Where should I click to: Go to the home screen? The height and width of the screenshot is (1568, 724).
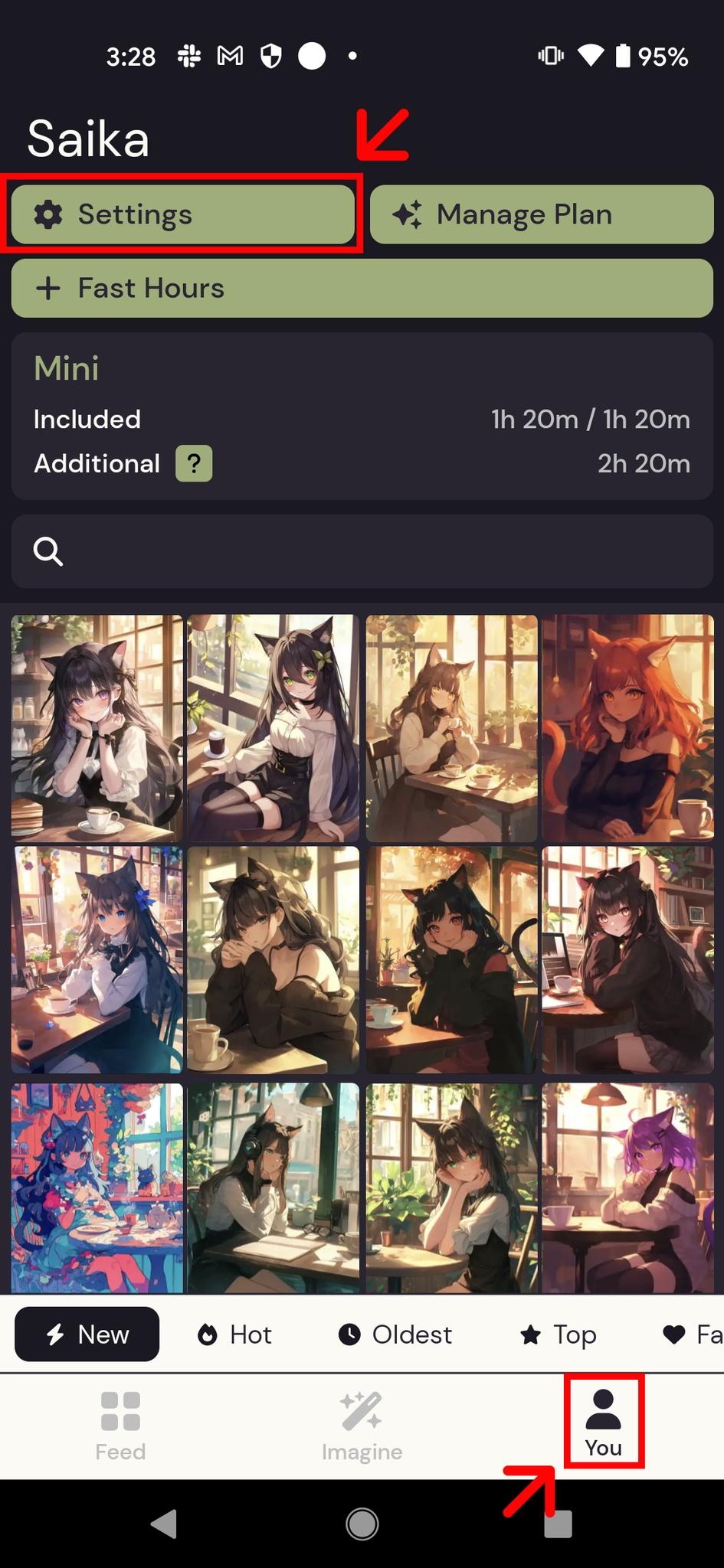[x=362, y=1524]
